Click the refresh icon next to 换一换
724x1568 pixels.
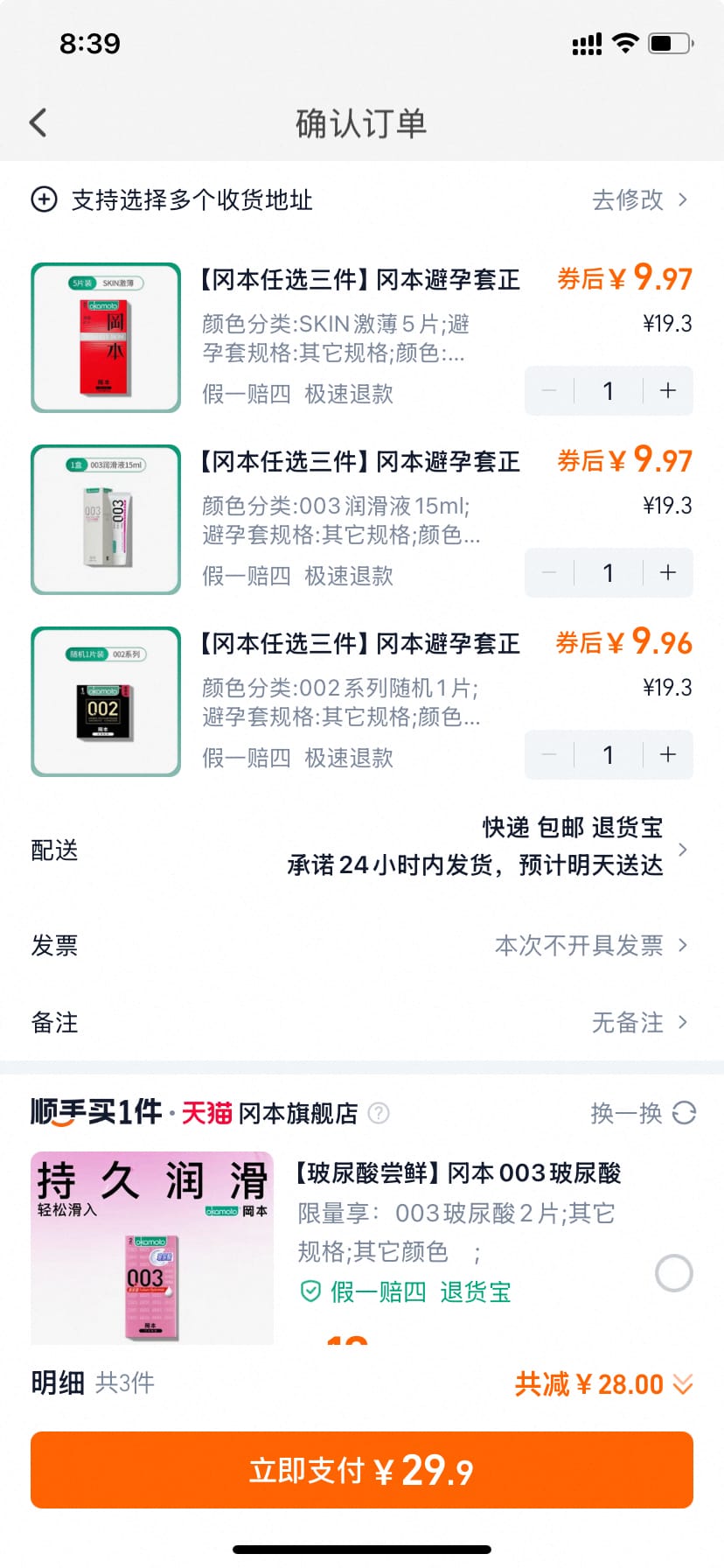(x=680, y=1112)
